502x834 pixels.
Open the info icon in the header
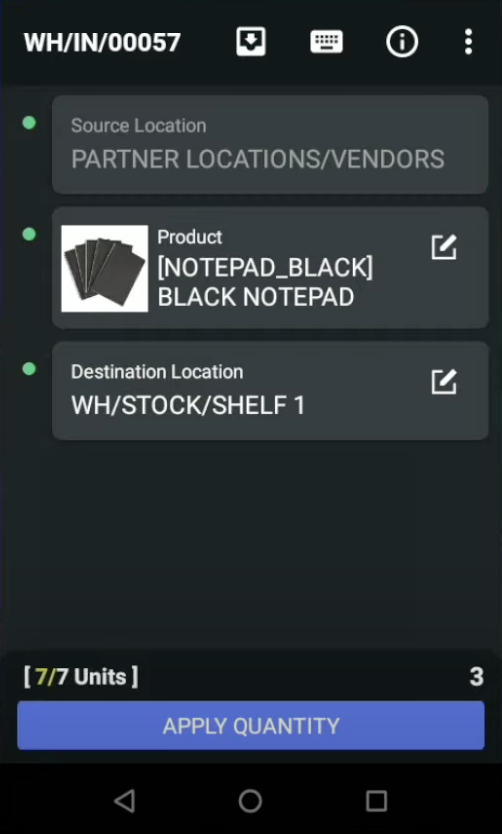[402, 42]
